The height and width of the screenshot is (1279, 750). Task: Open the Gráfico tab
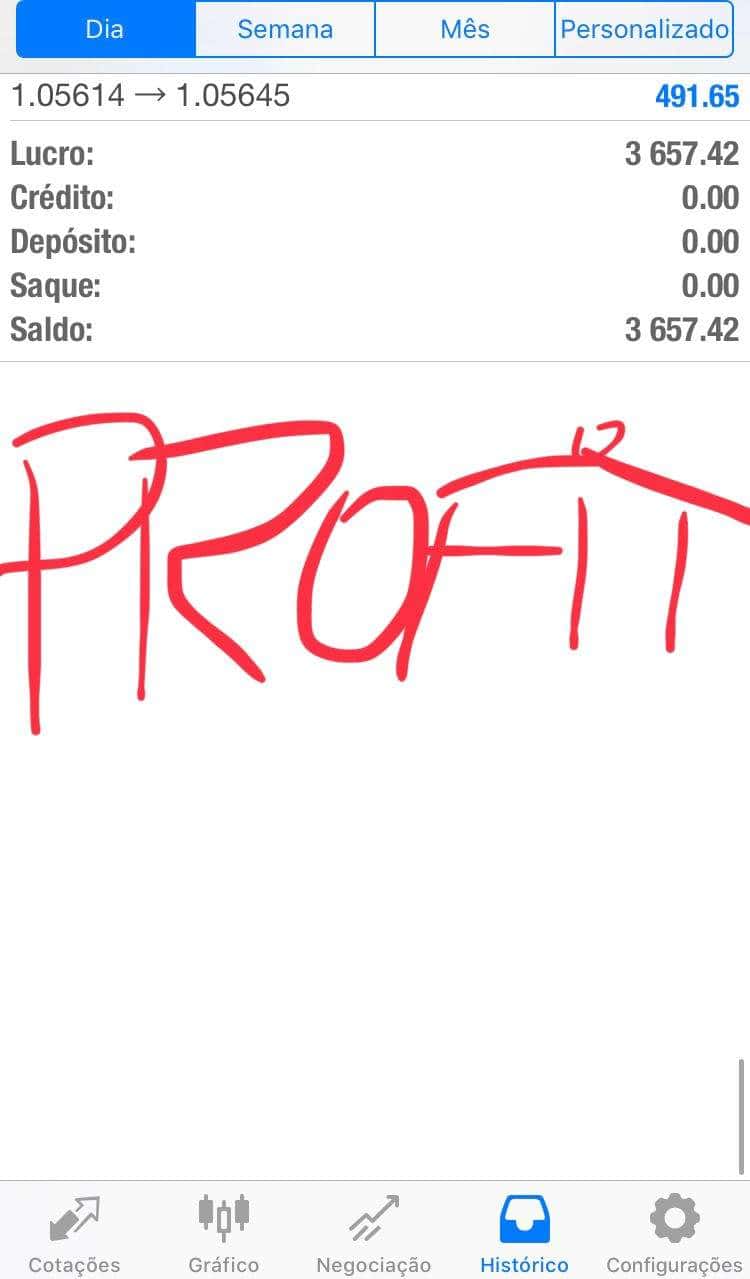click(224, 1232)
